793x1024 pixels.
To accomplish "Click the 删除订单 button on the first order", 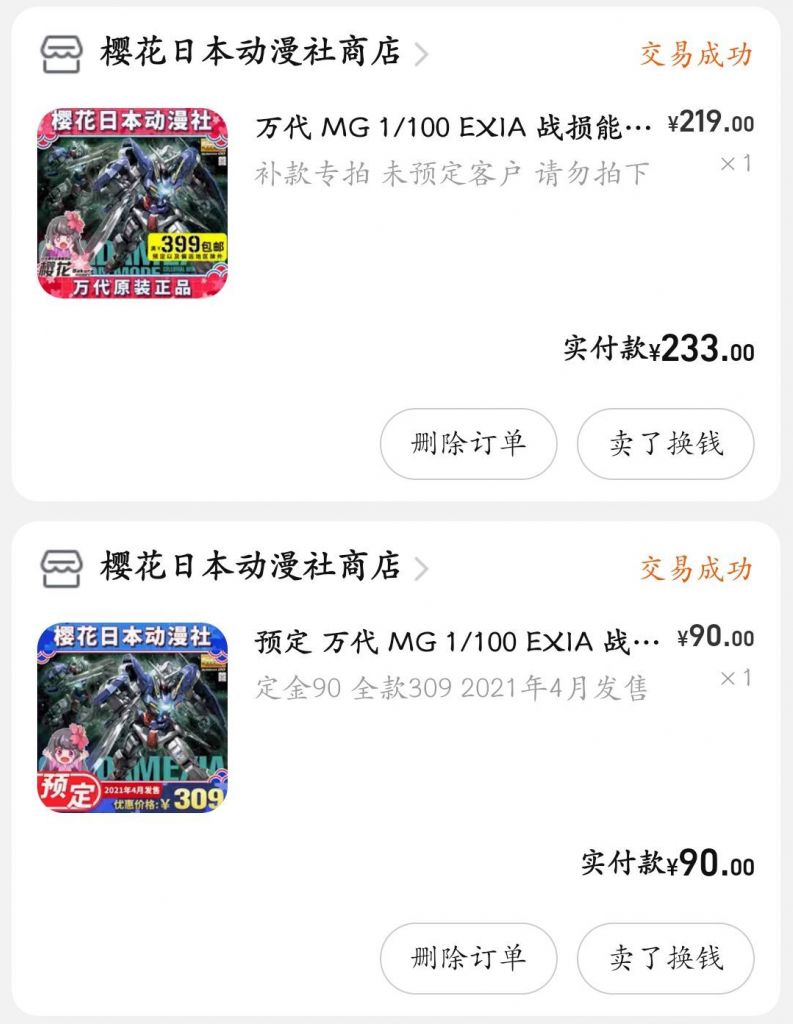I will coord(468,442).
